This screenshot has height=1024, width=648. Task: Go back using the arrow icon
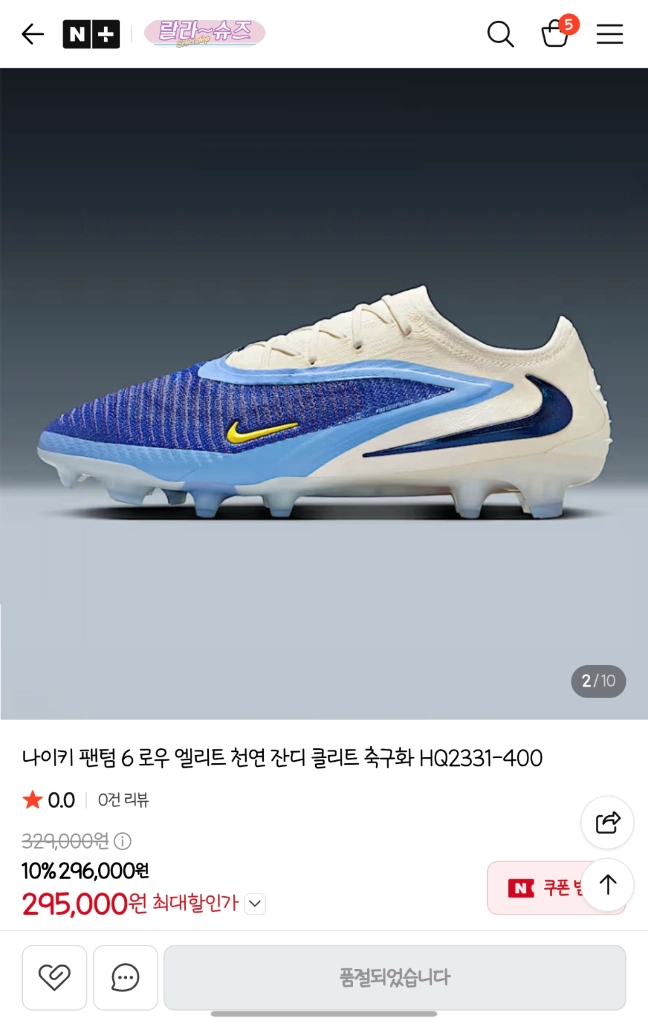[33, 34]
